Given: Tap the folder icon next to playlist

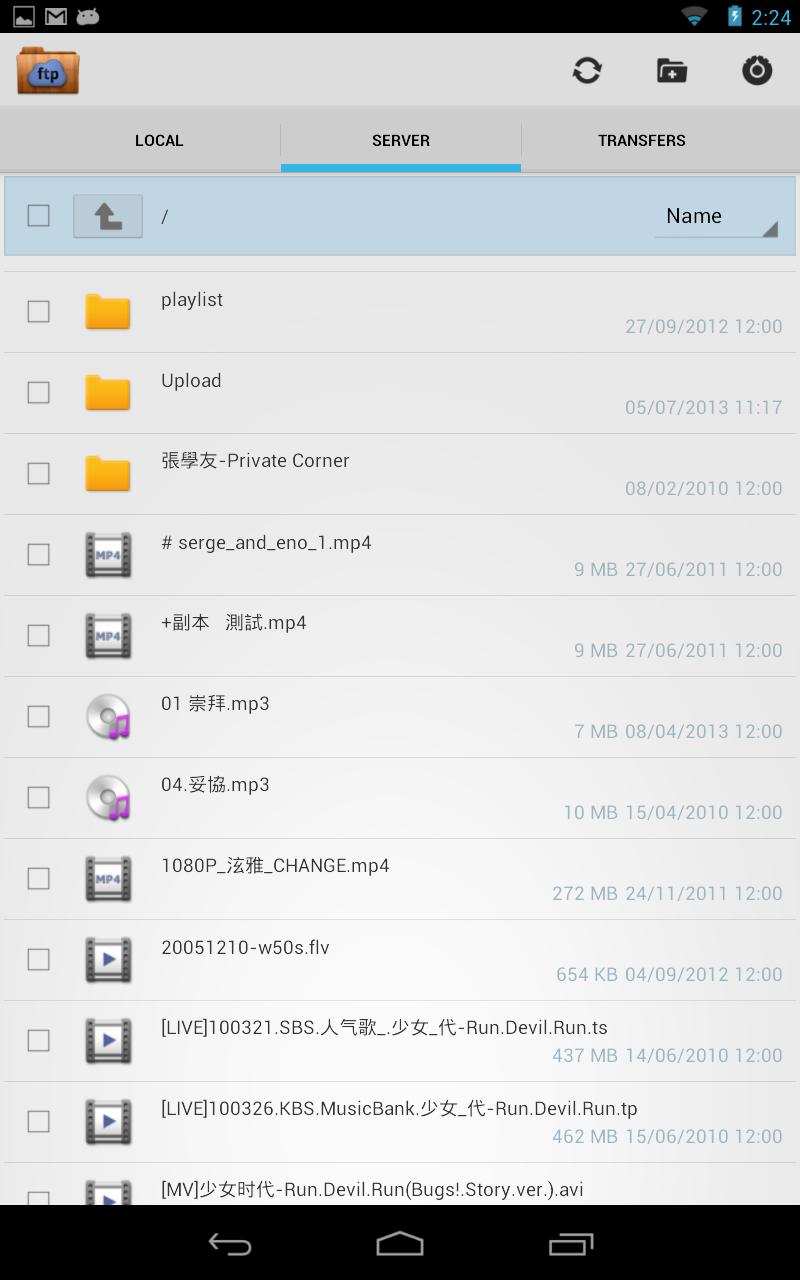Looking at the screenshot, I should coord(108,311).
